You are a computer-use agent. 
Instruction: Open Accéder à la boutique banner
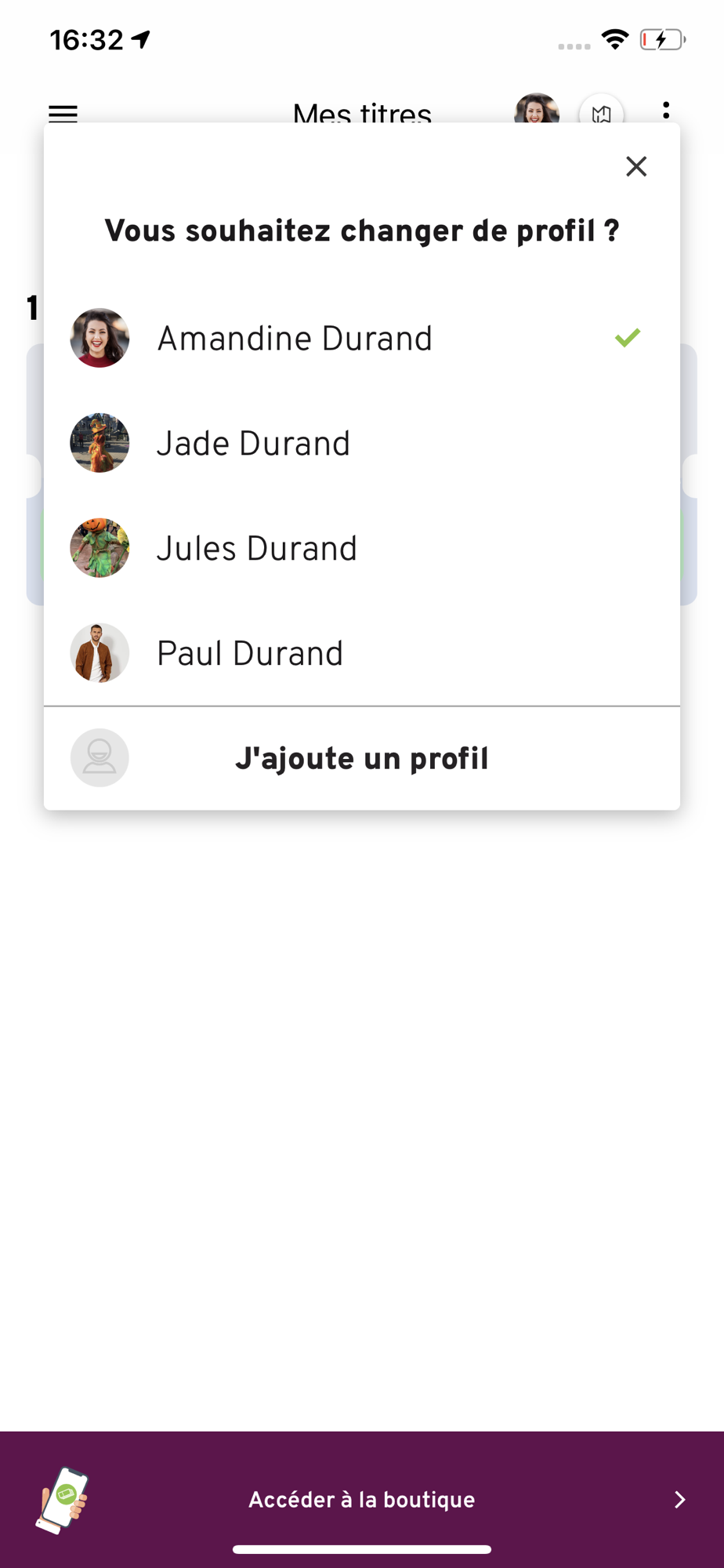(362, 1499)
